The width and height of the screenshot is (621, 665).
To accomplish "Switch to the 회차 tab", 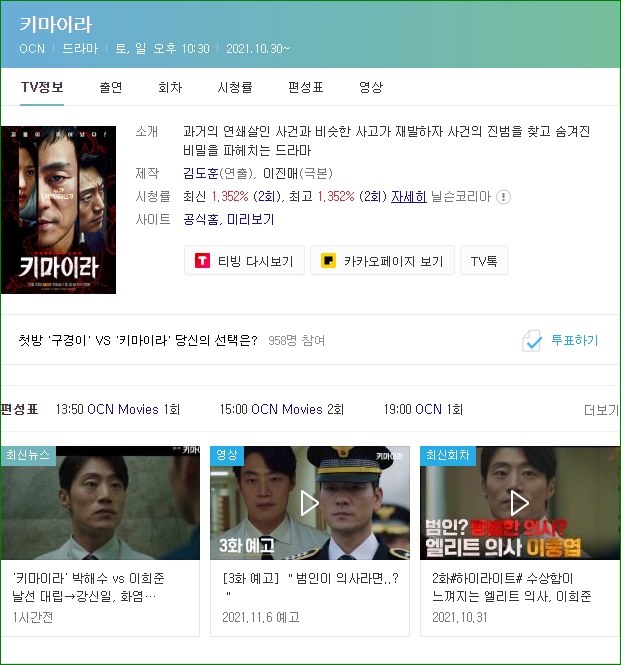I will [x=170, y=87].
